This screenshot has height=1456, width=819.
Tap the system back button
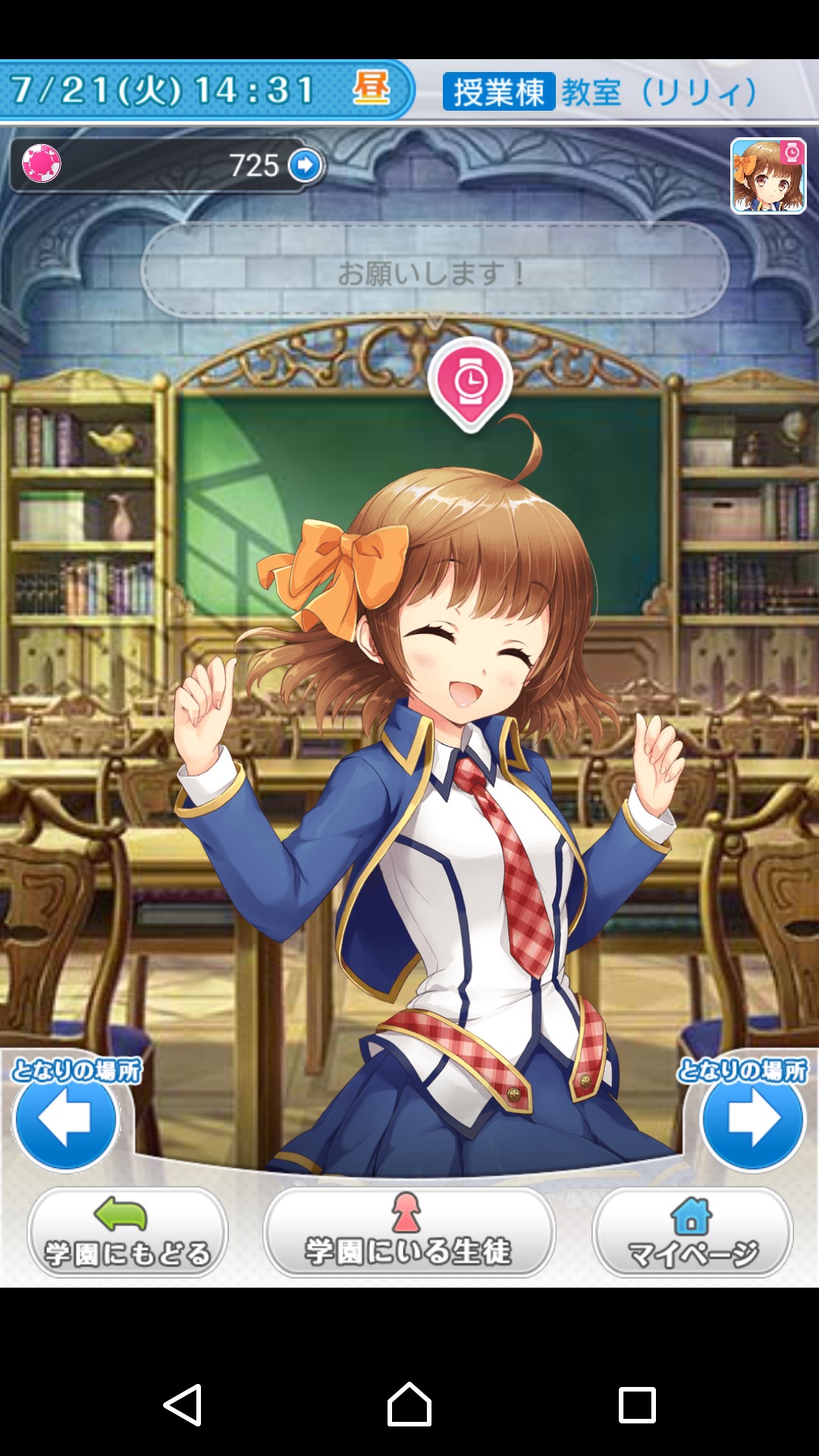(x=183, y=1404)
